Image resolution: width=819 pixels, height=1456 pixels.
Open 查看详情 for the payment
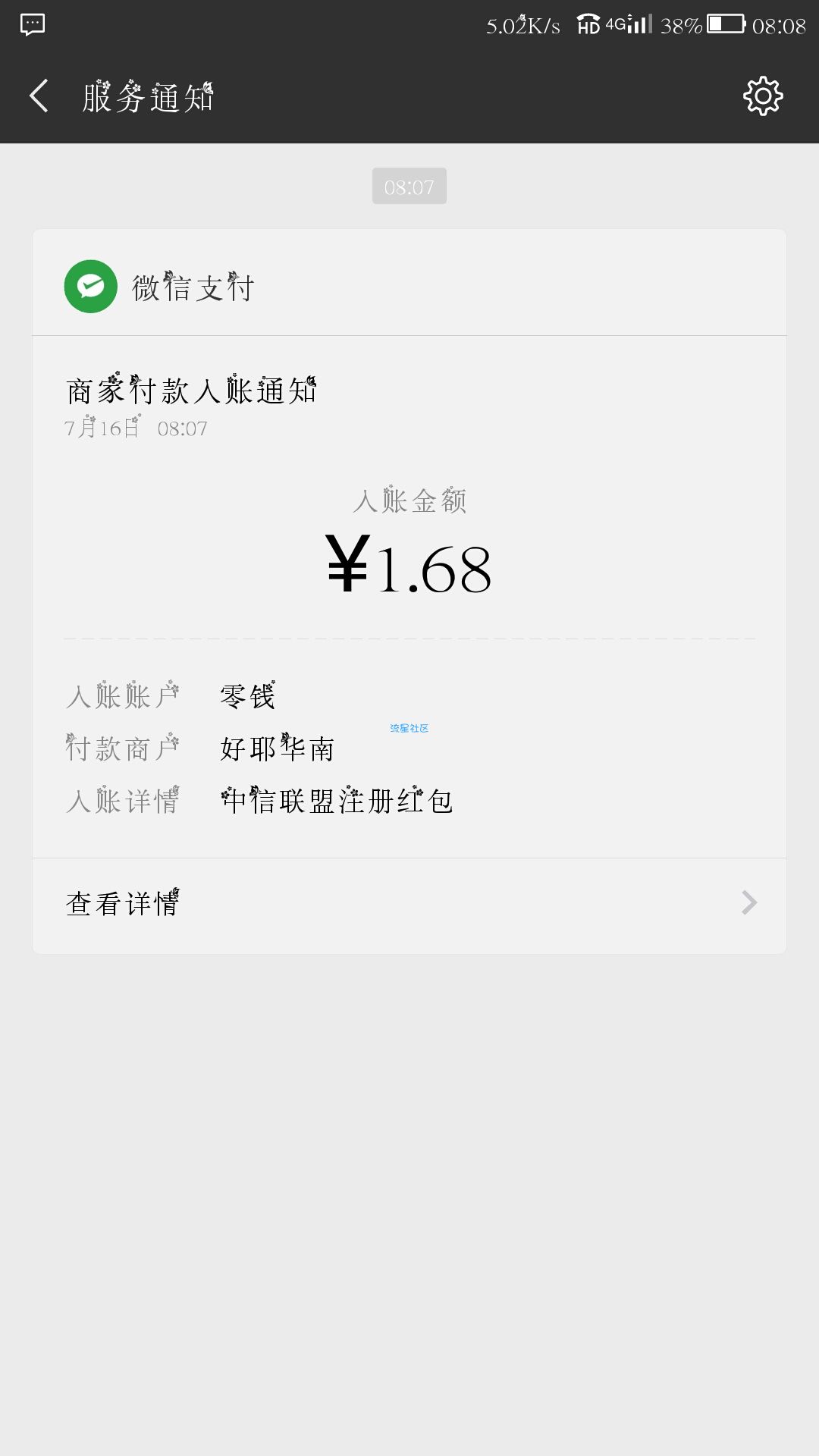409,904
